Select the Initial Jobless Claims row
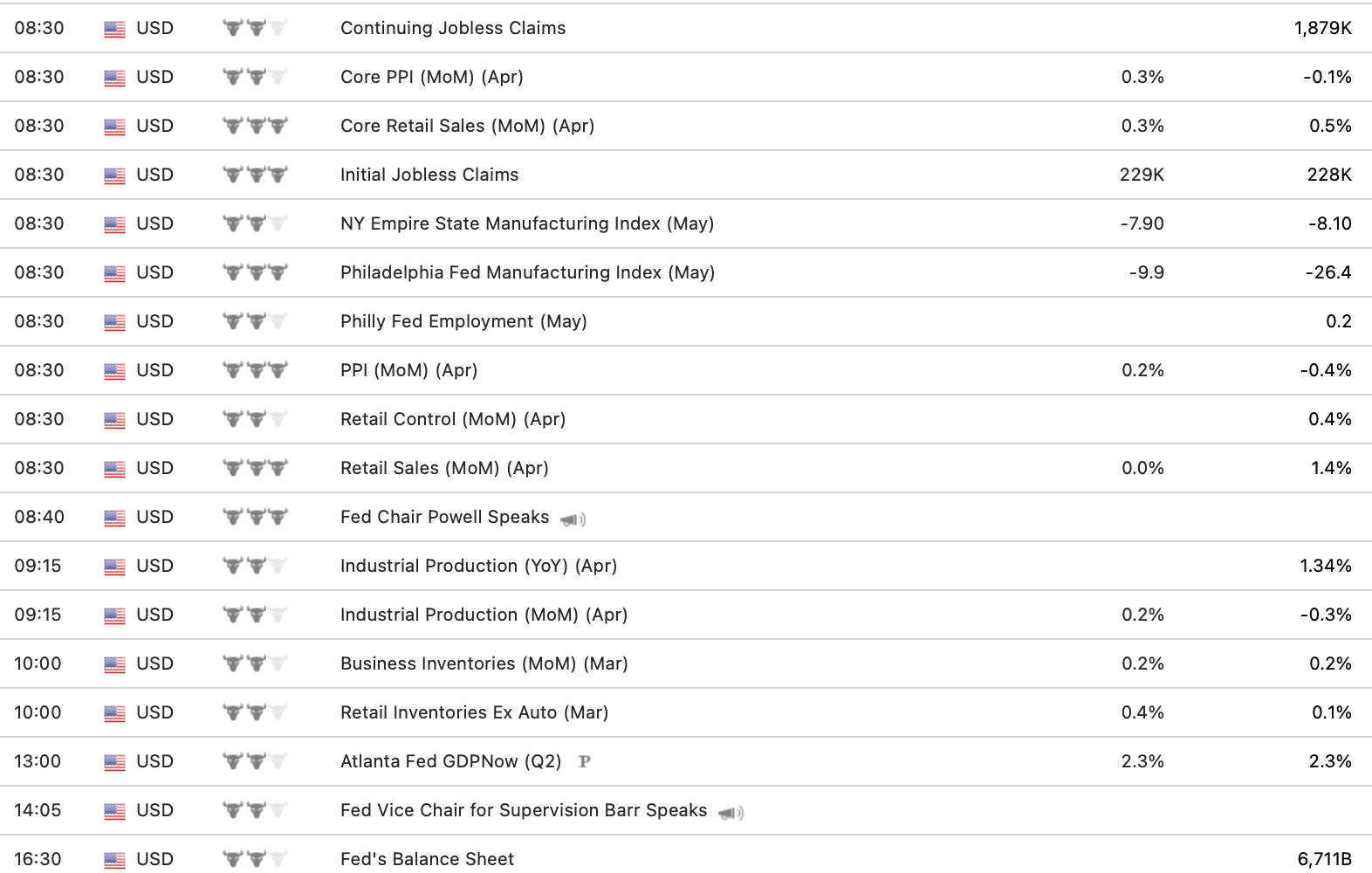This screenshot has height=873, width=1372. (429, 175)
